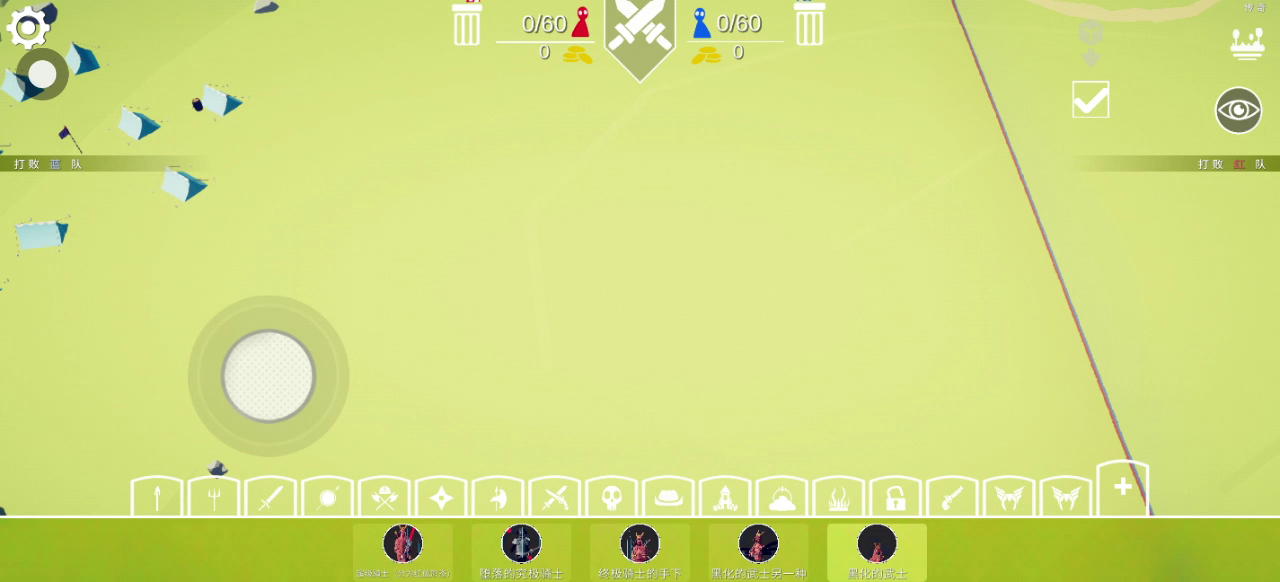The height and width of the screenshot is (582, 1280).
Task: Switch to the skull faction tab
Action: [x=612, y=496]
